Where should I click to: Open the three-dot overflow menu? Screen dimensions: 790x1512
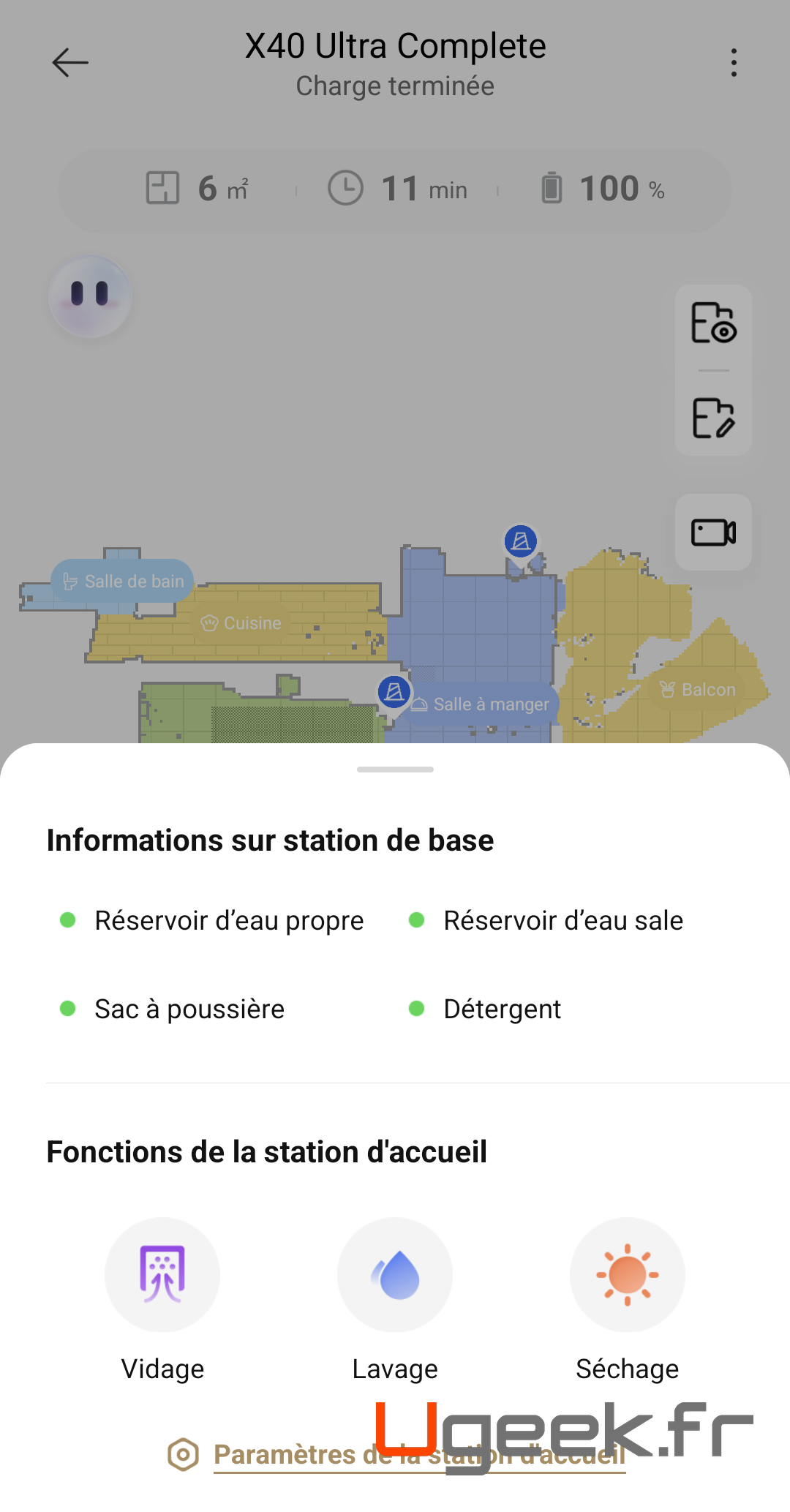(734, 63)
